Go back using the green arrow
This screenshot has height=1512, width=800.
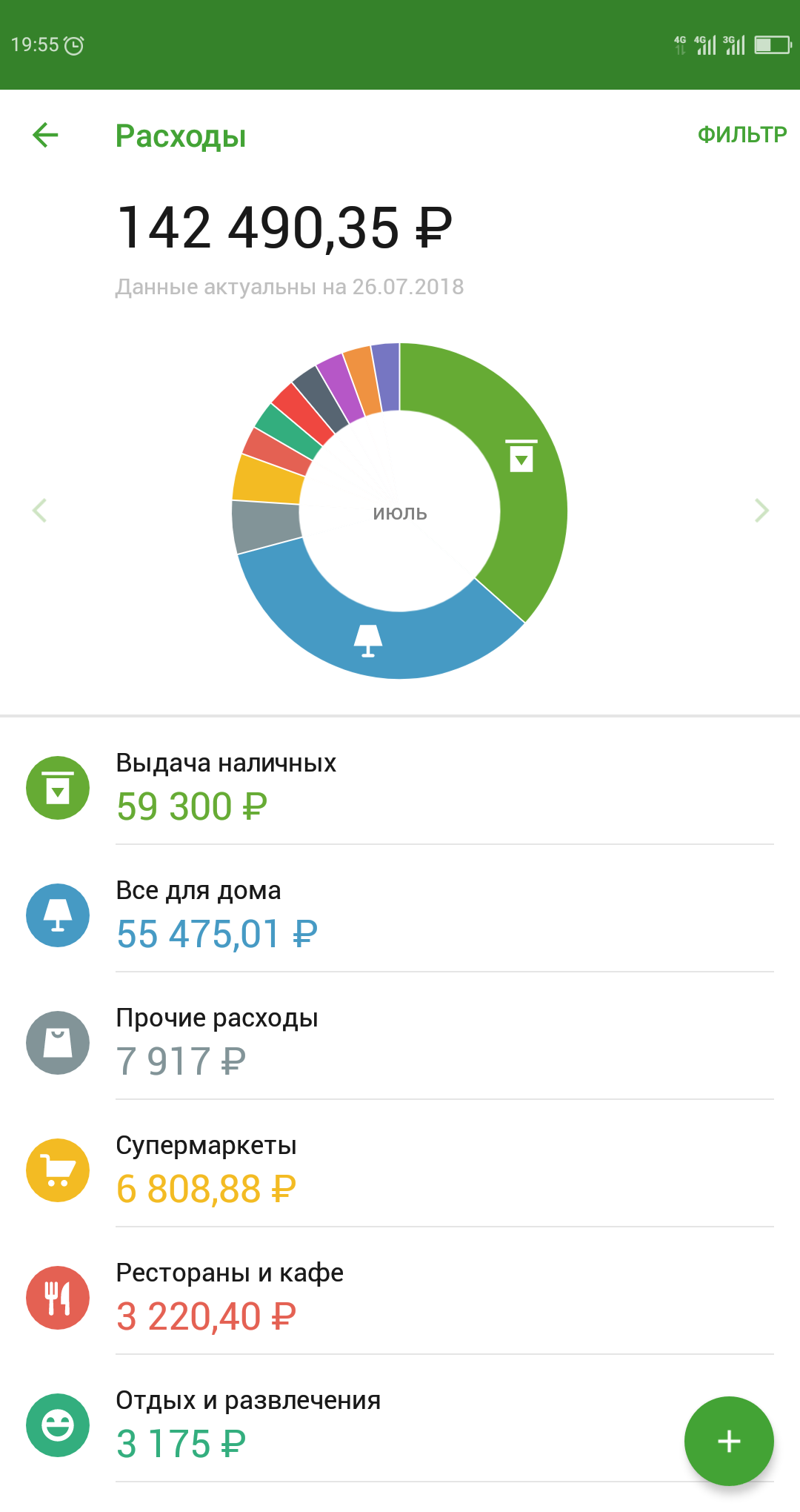45,135
